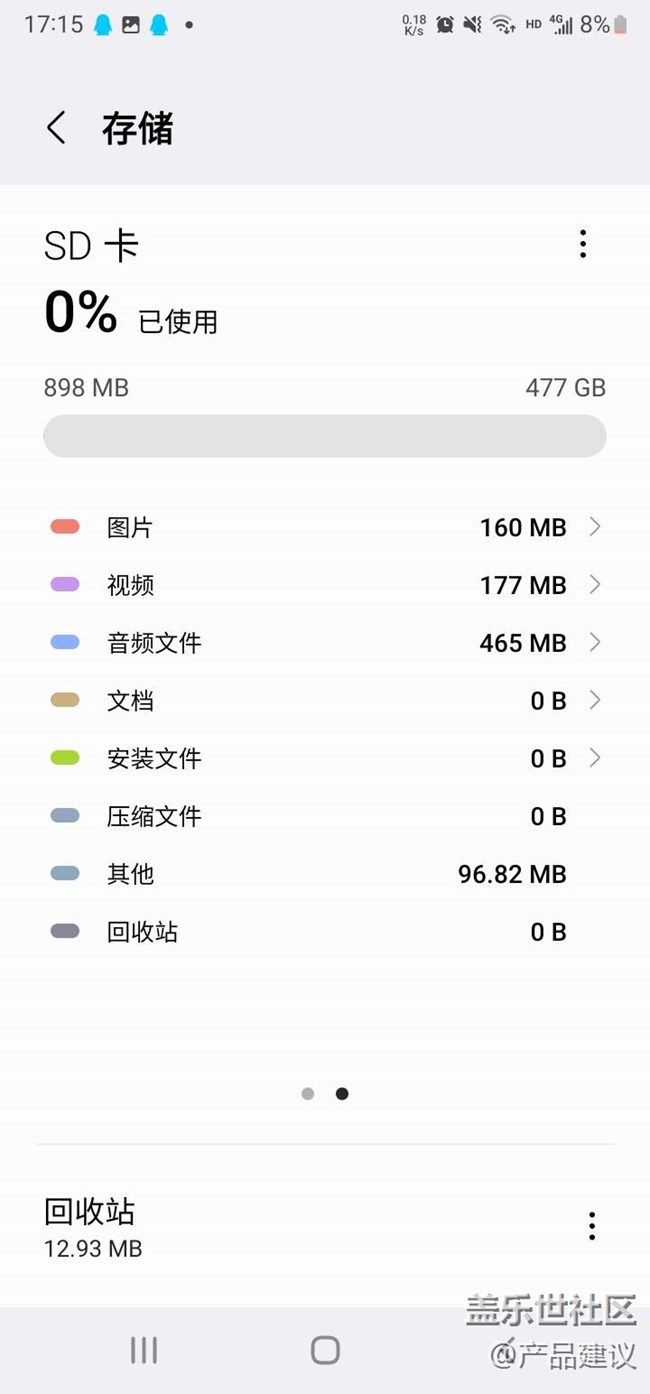View 安装文件 storage details
Viewport: 650px width, 1394px height.
click(x=325, y=759)
